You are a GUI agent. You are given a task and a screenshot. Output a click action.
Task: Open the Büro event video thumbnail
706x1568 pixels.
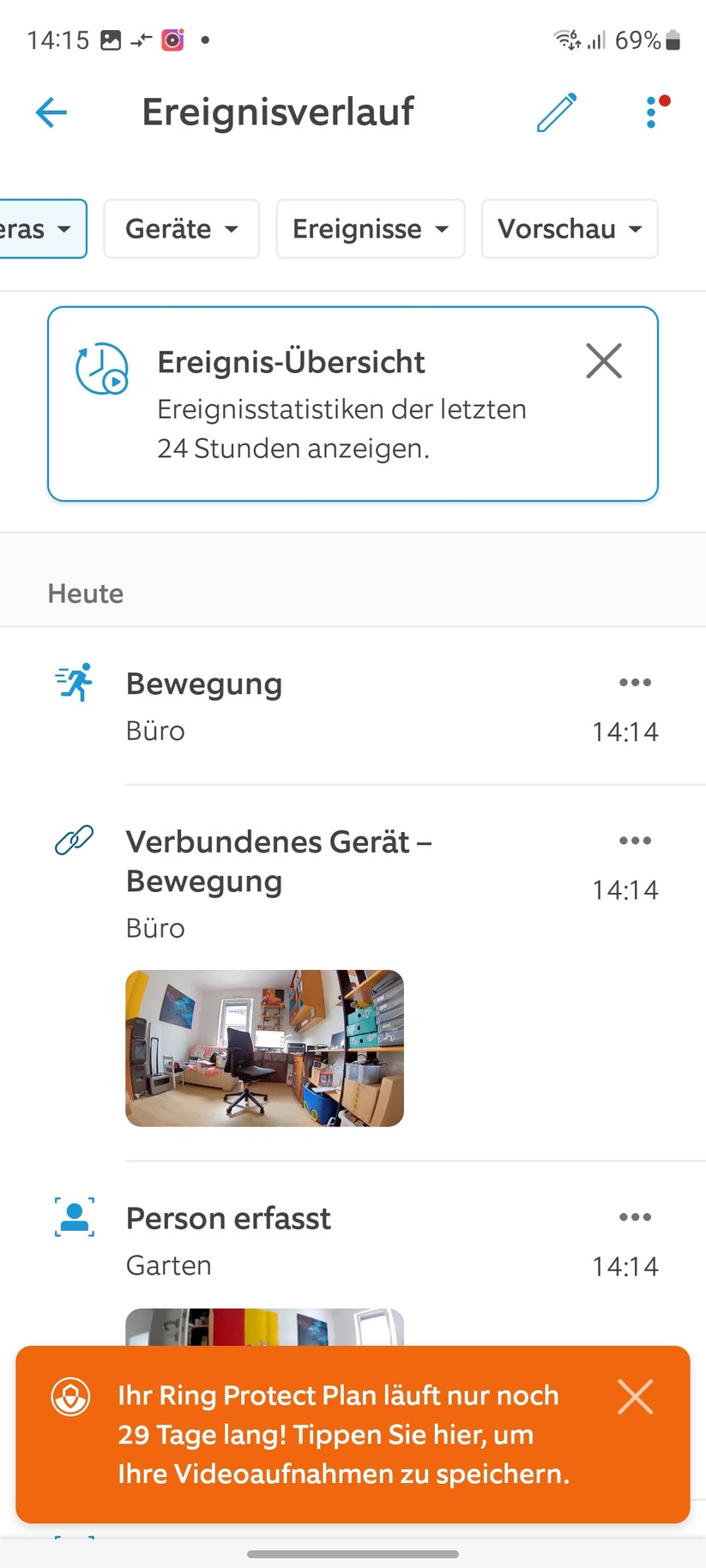click(x=264, y=1047)
